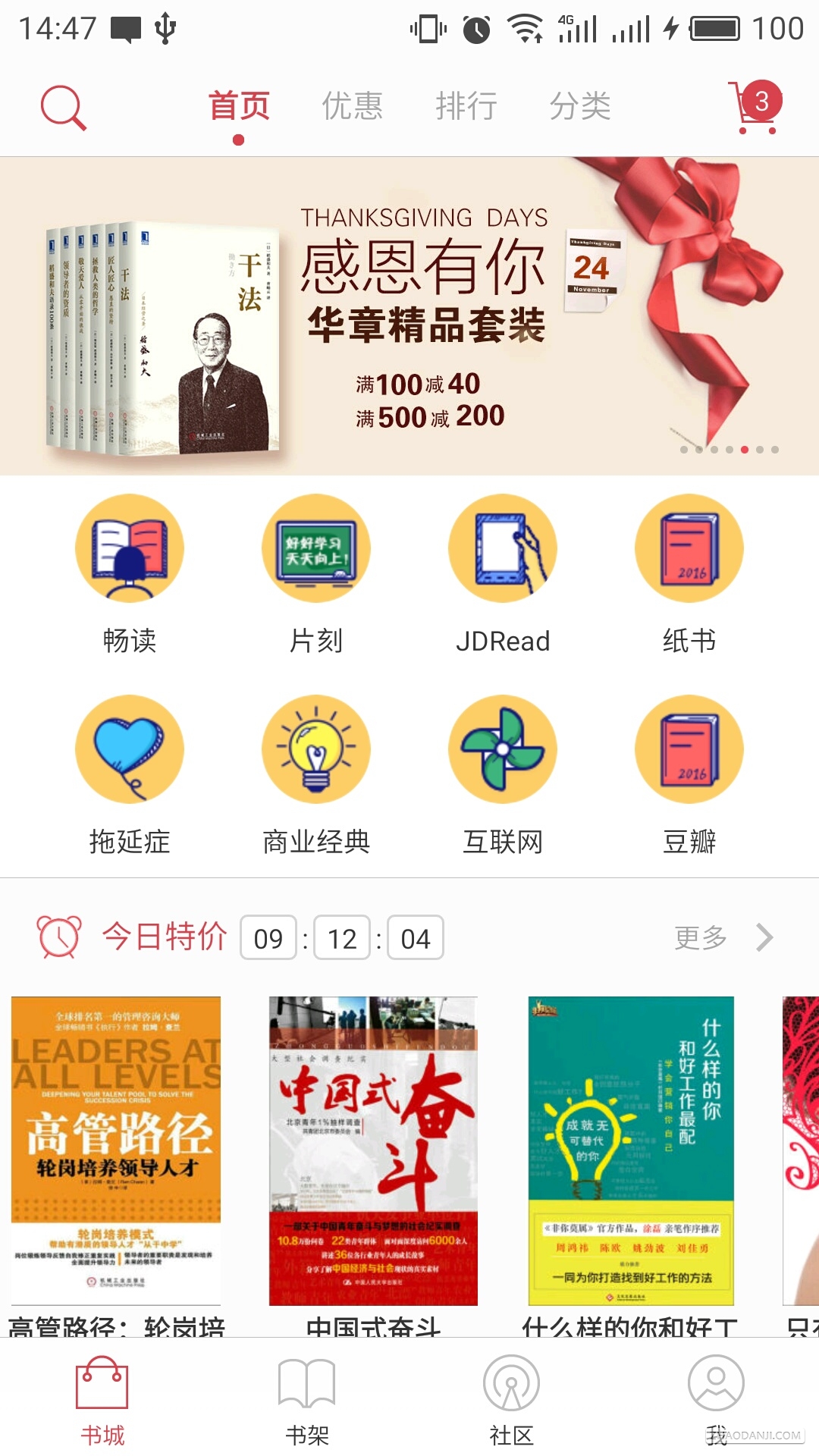Image resolution: width=819 pixels, height=1456 pixels.
Task: Open the 互联网 category
Action: pyautogui.click(x=503, y=775)
